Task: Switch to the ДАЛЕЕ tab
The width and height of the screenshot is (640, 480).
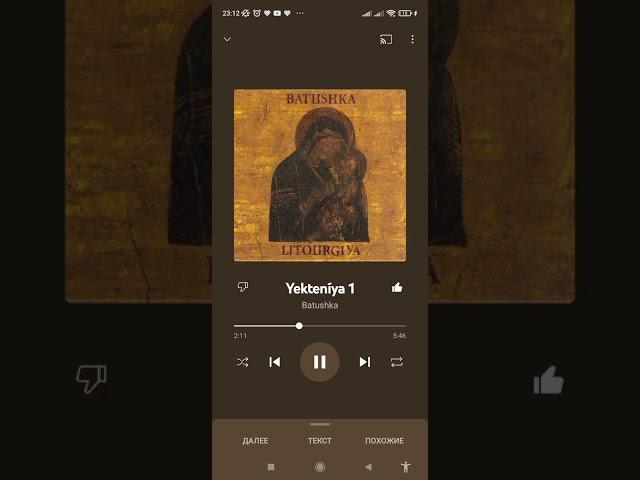Action: pos(255,441)
